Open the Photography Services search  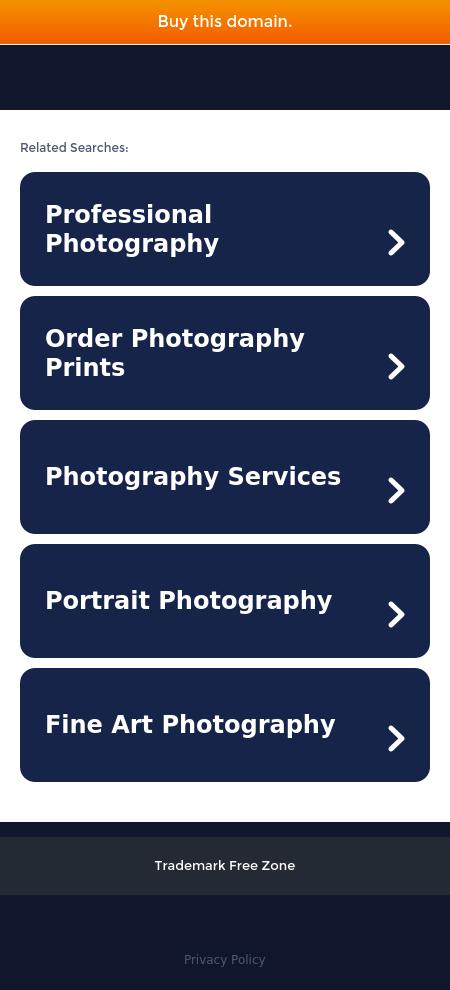pyautogui.click(x=225, y=477)
